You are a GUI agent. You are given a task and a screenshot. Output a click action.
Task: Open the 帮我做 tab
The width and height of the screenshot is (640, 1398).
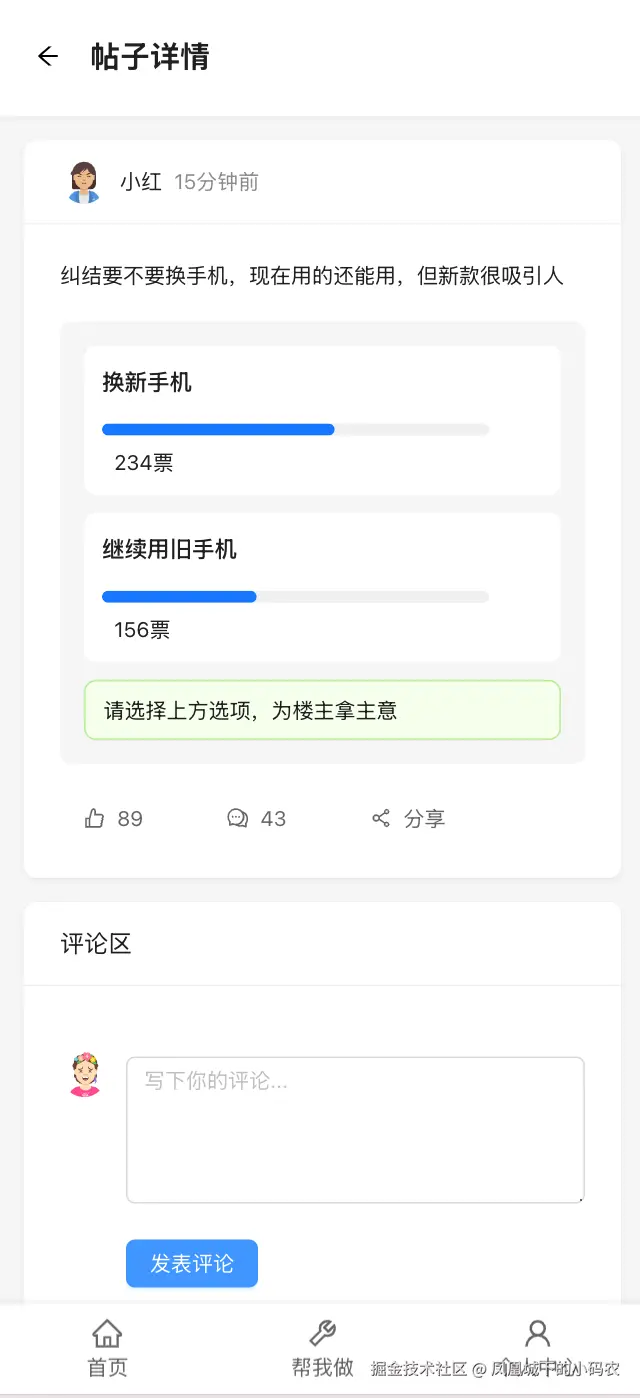coord(322,1348)
